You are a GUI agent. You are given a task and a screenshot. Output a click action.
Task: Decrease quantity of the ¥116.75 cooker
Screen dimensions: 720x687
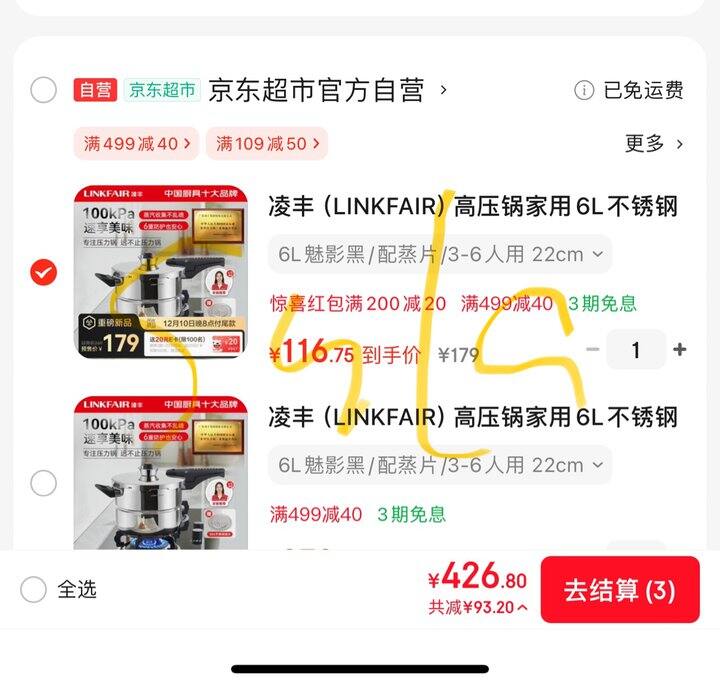[593, 350]
